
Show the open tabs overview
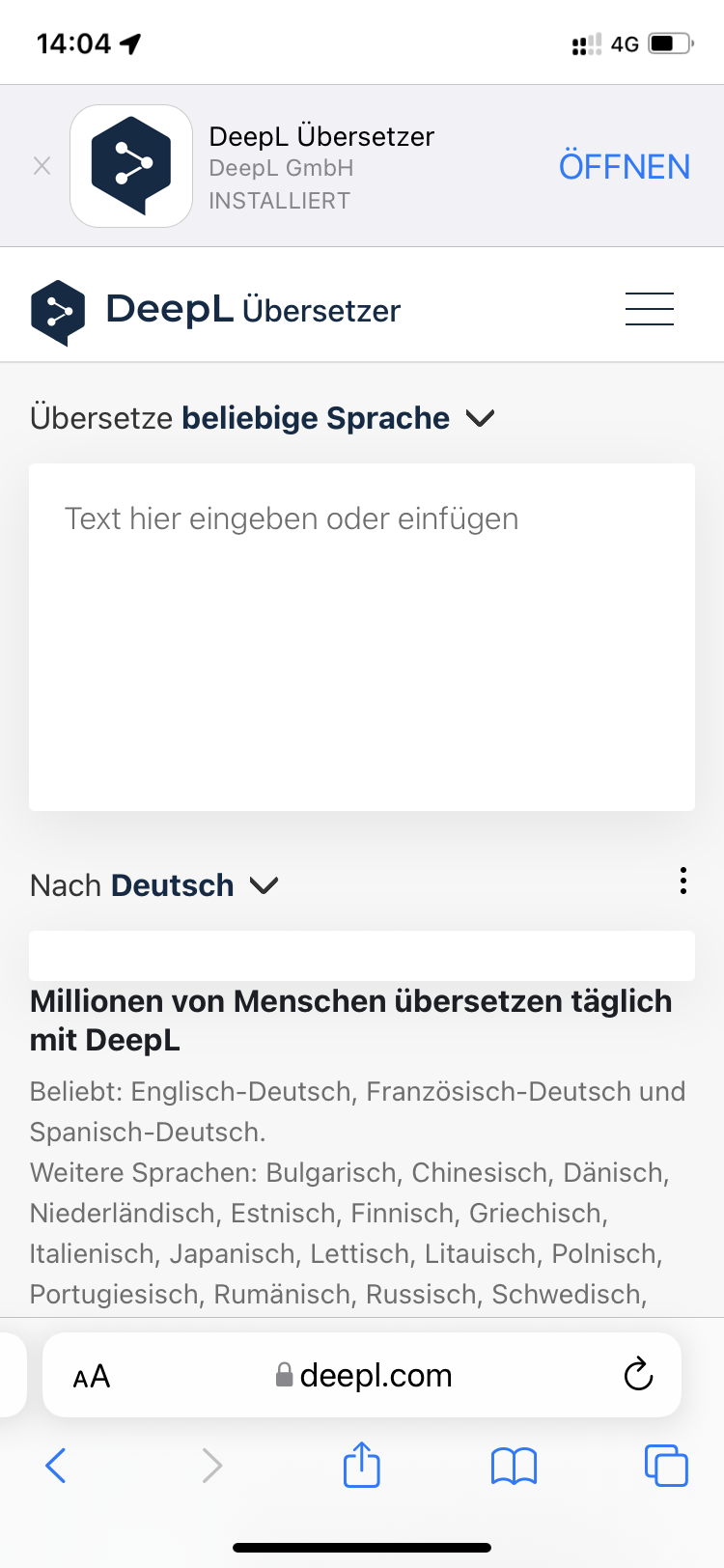(666, 1465)
